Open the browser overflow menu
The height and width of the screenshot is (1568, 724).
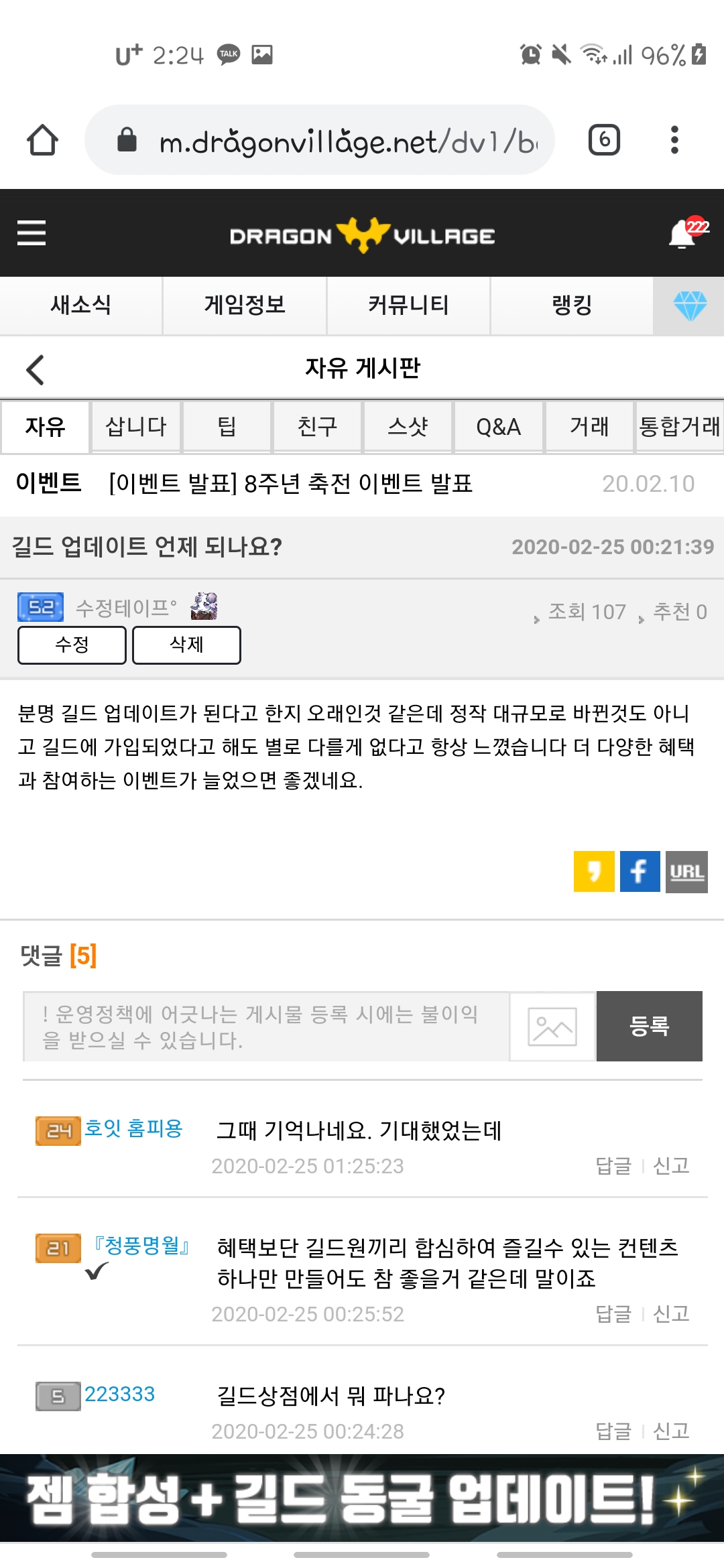click(x=674, y=140)
